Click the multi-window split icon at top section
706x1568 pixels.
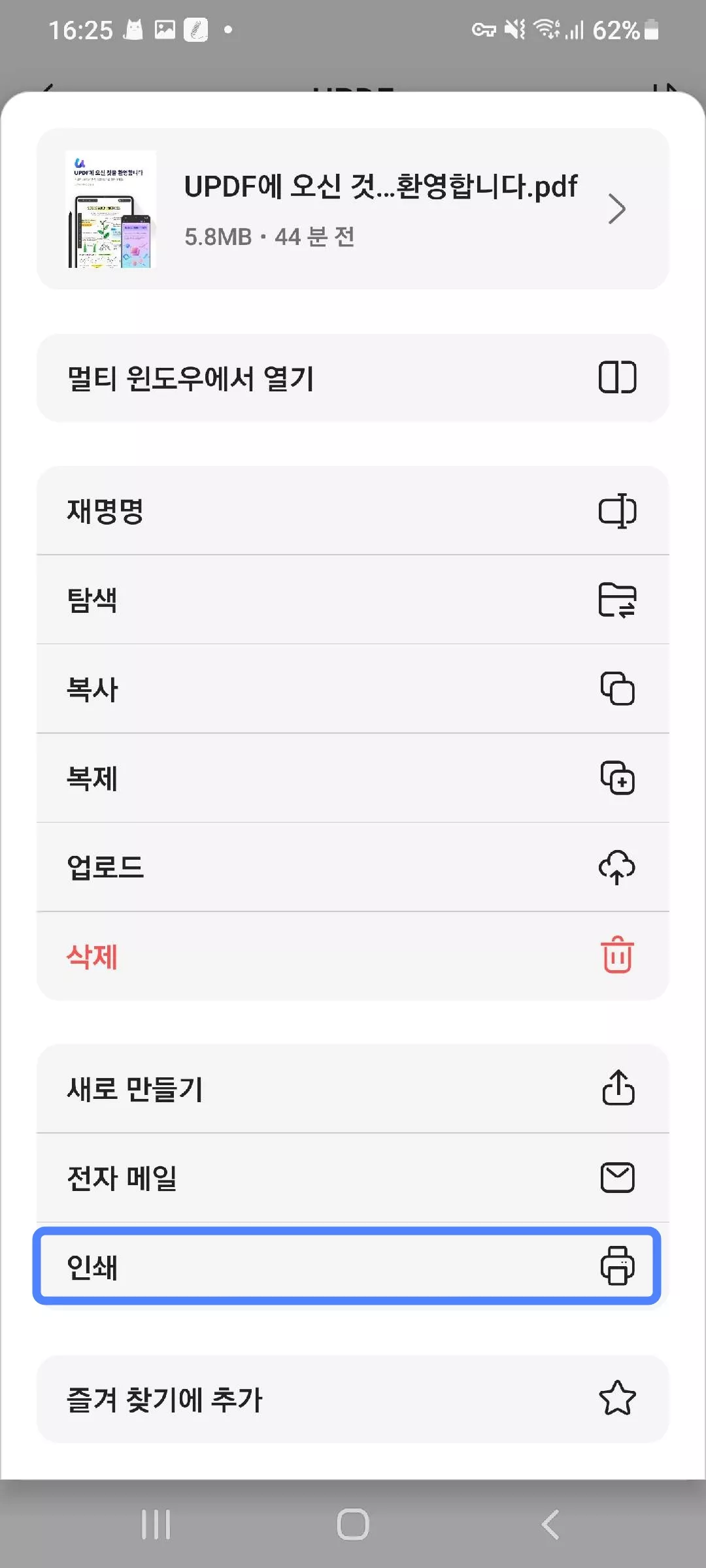(x=618, y=378)
